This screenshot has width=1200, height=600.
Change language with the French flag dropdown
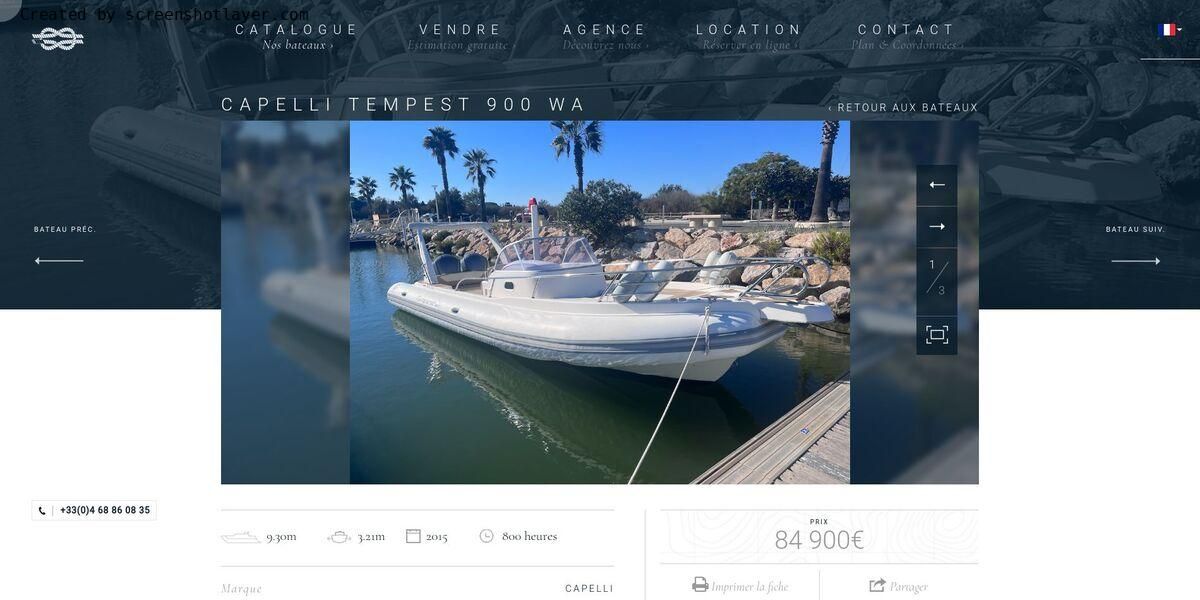[x=1169, y=30]
